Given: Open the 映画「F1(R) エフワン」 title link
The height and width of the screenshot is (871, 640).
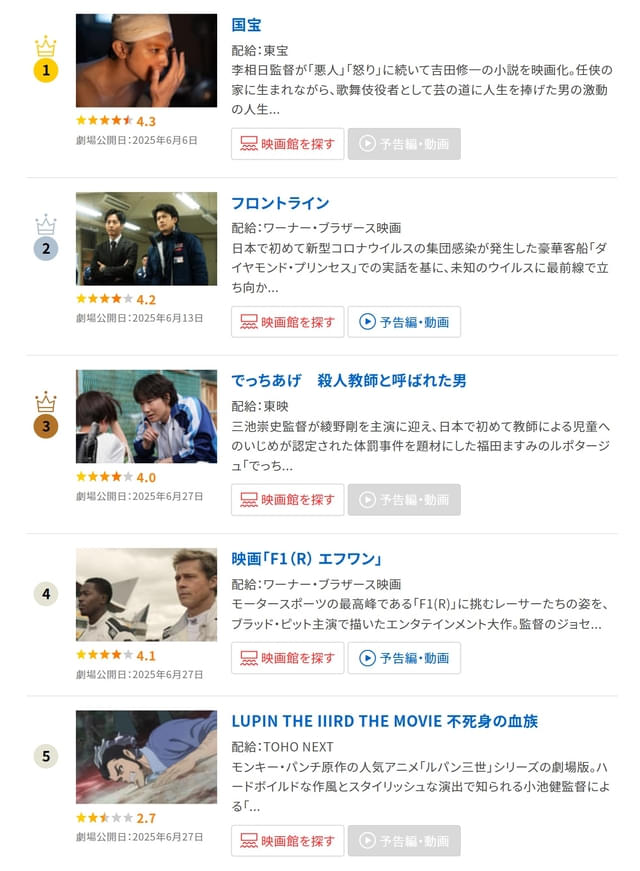Looking at the screenshot, I should point(307,558).
